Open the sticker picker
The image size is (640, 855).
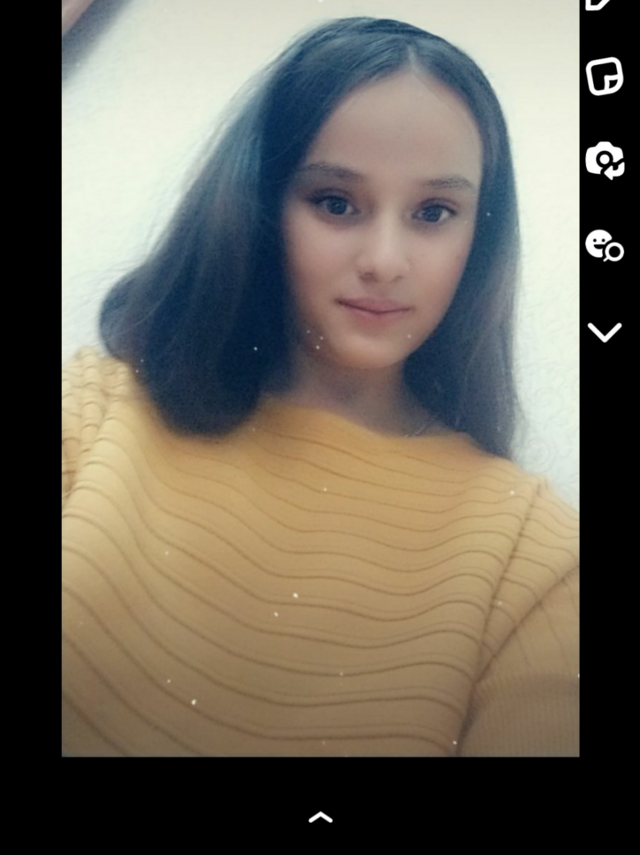coord(604,77)
